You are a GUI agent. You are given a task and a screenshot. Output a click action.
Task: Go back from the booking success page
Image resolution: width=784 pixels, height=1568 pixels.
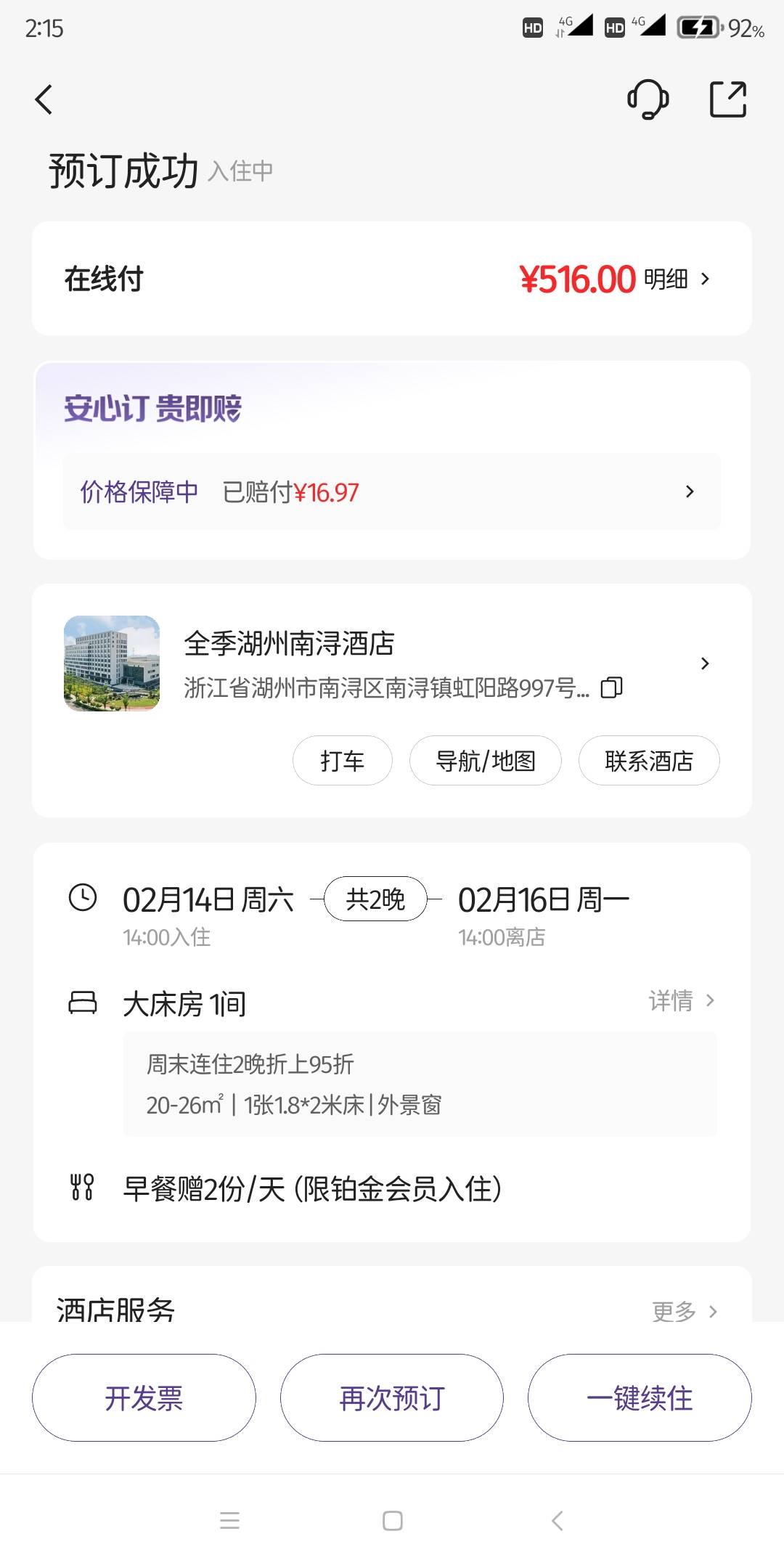tap(44, 100)
